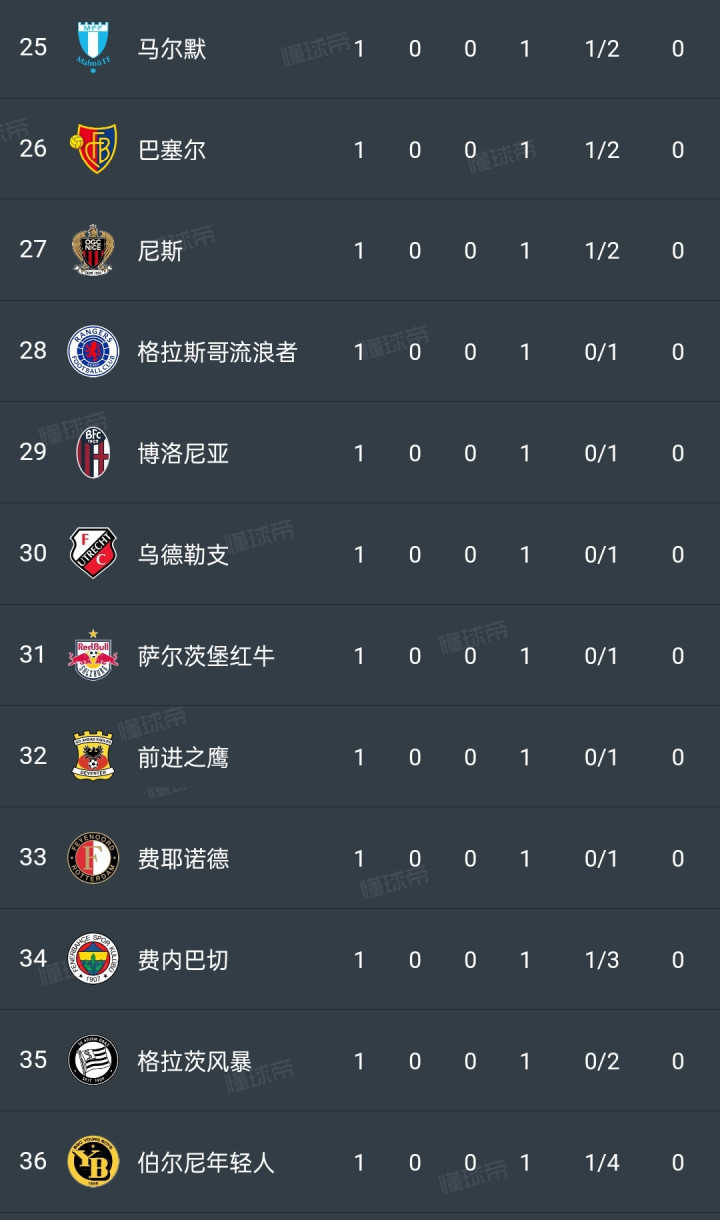The height and width of the screenshot is (1220, 720).
Task: Select the 费耶诺德 team row
Action: (x=183, y=858)
